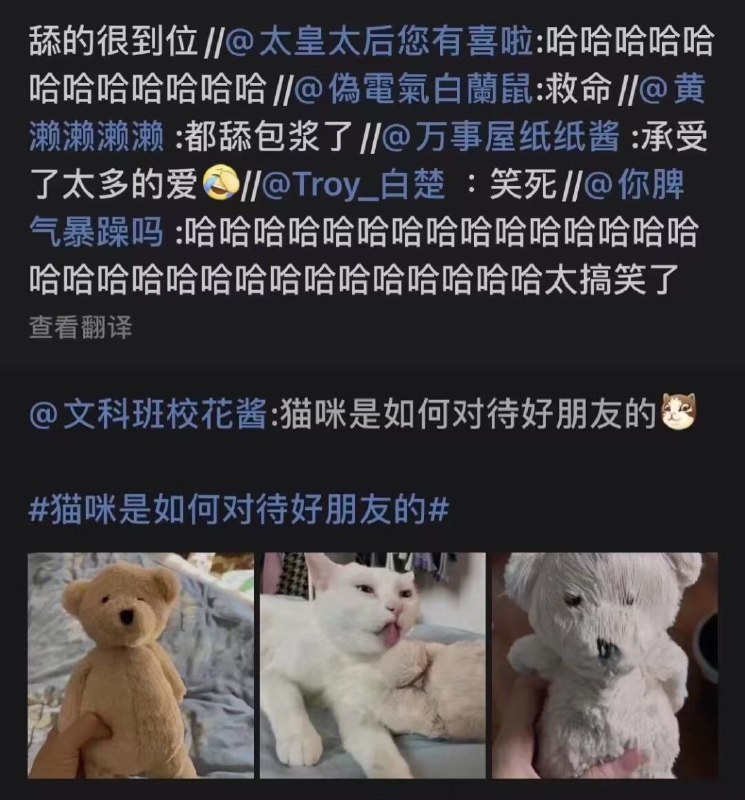Tap 查看翻译 to translate post

click(81, 327)
